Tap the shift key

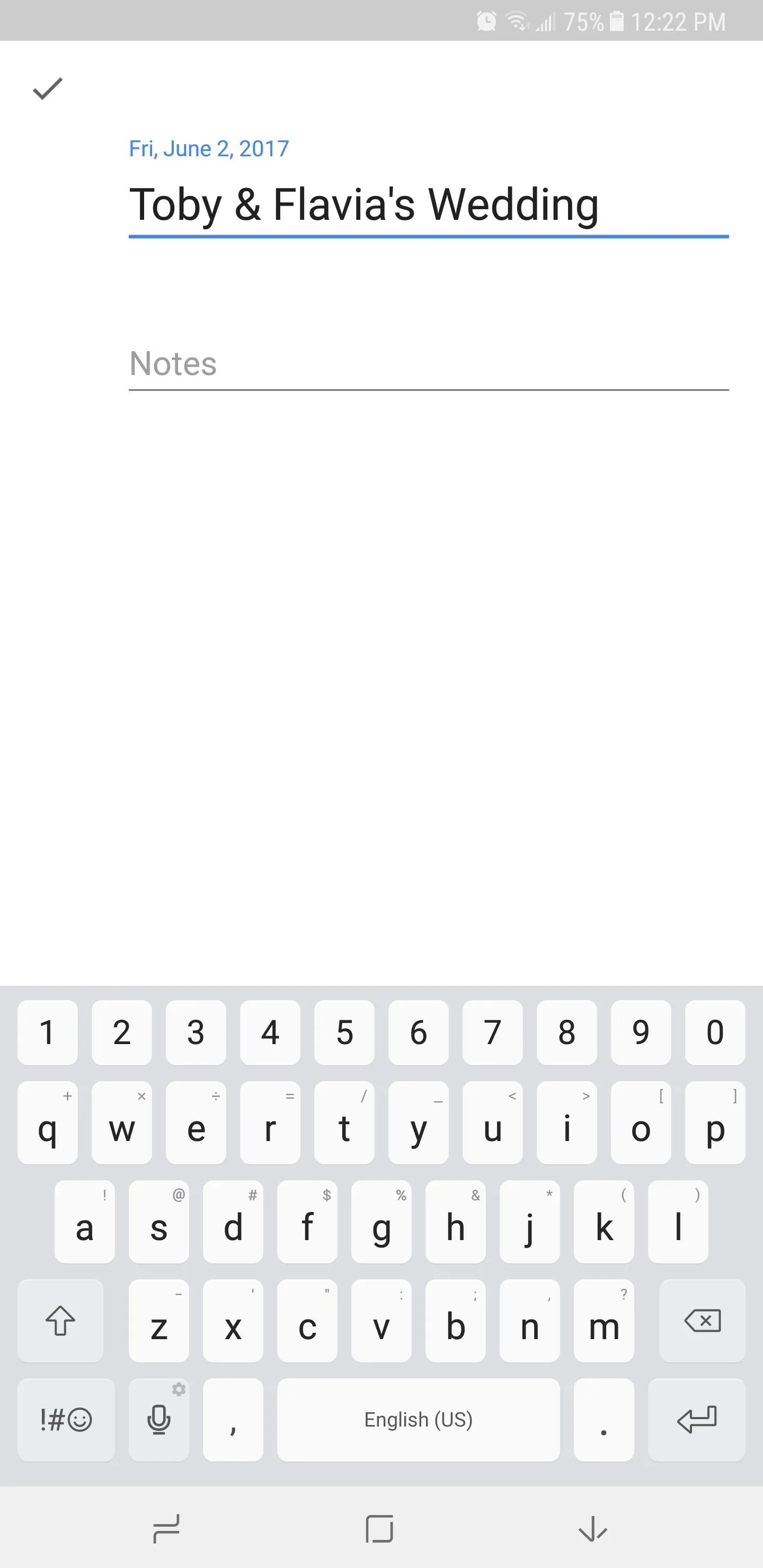pyautogui.click(x=60, y=1320)
